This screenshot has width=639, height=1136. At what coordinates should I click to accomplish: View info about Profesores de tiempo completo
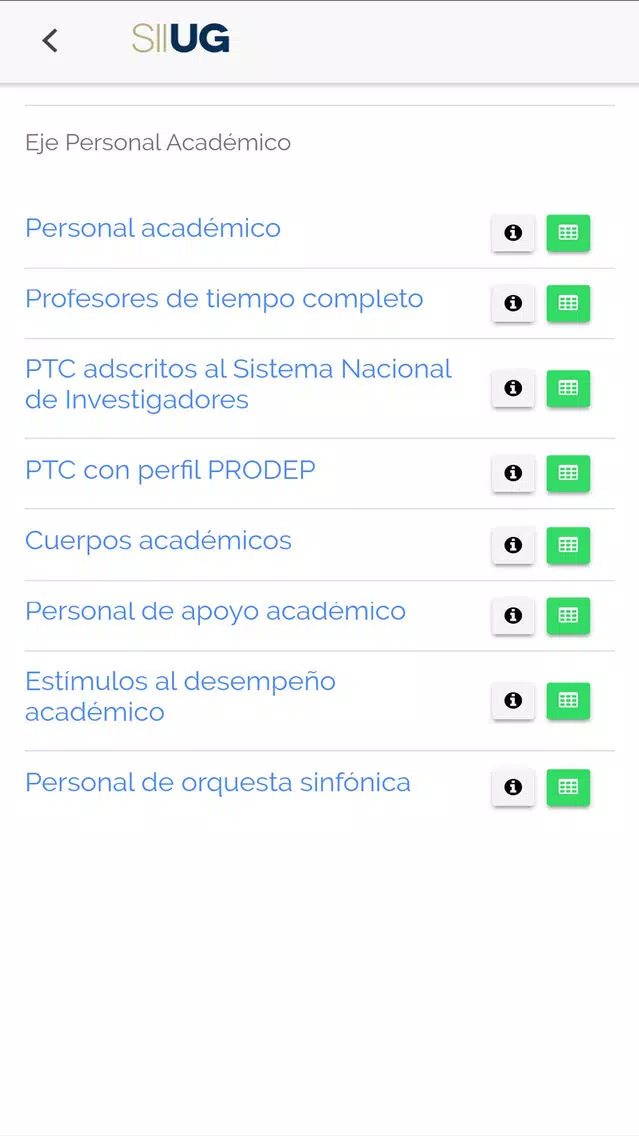click(x=513, y=303)
